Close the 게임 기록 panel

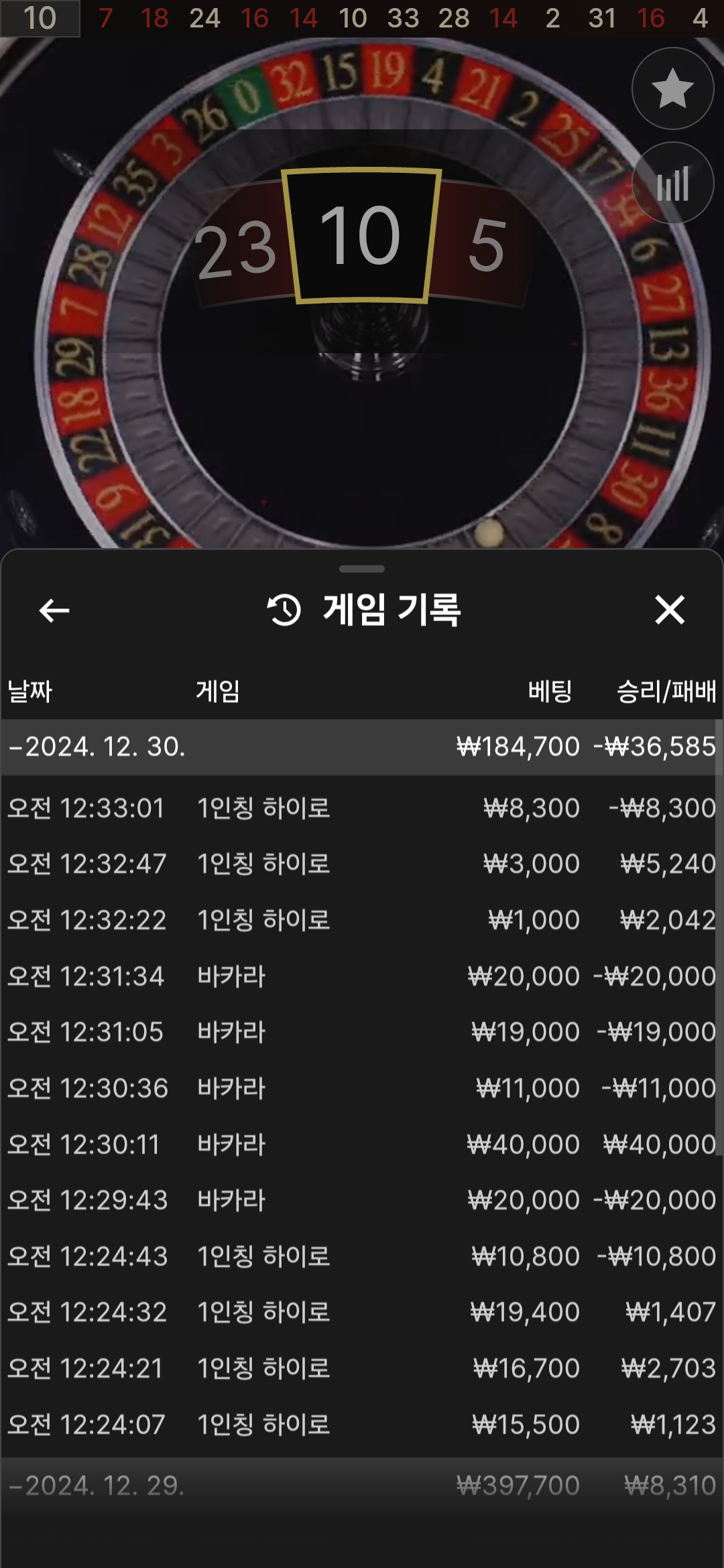pyautogui.click(x=669, y=610)
